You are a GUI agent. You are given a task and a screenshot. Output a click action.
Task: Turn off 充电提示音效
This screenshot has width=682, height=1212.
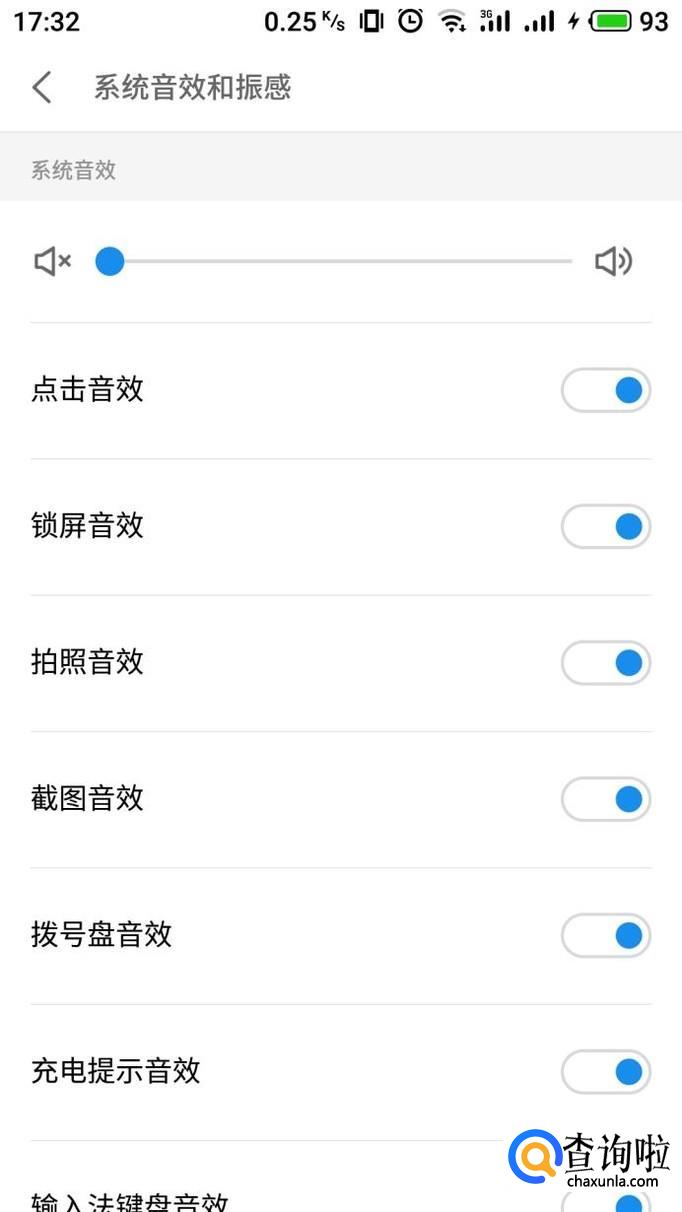coord(606,1072)
